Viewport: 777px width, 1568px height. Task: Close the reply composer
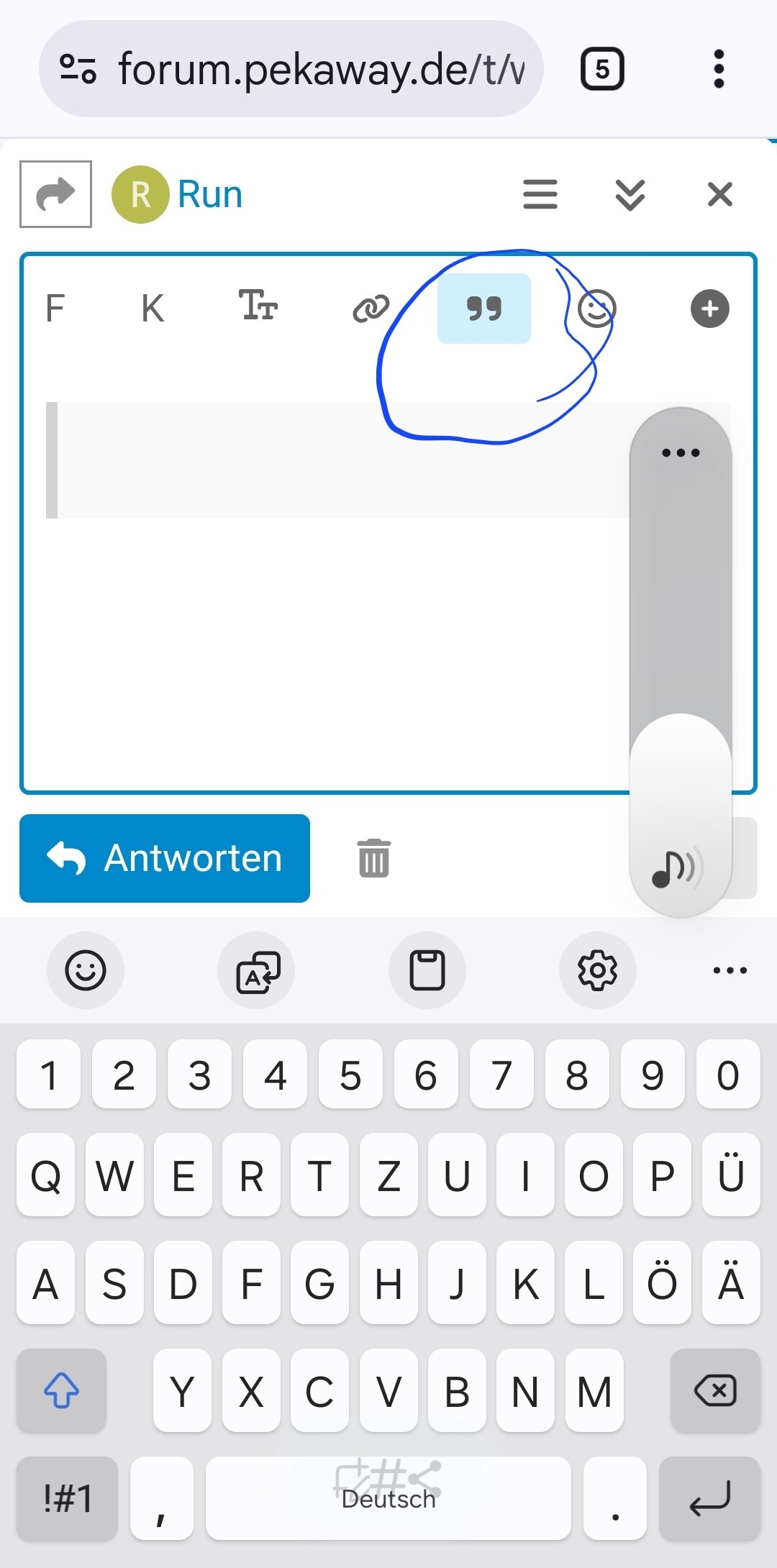point(719,194)
